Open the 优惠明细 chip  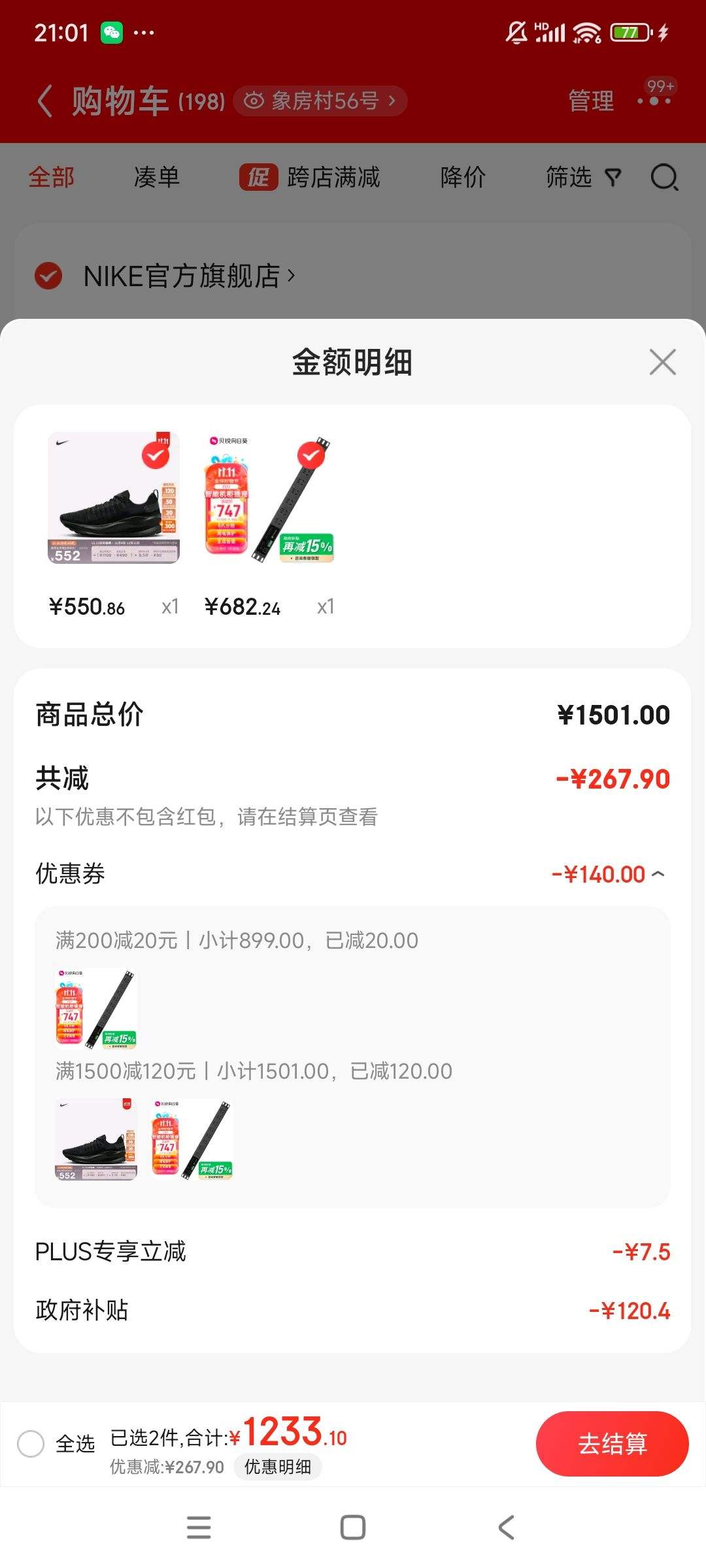click(278, 1467)
